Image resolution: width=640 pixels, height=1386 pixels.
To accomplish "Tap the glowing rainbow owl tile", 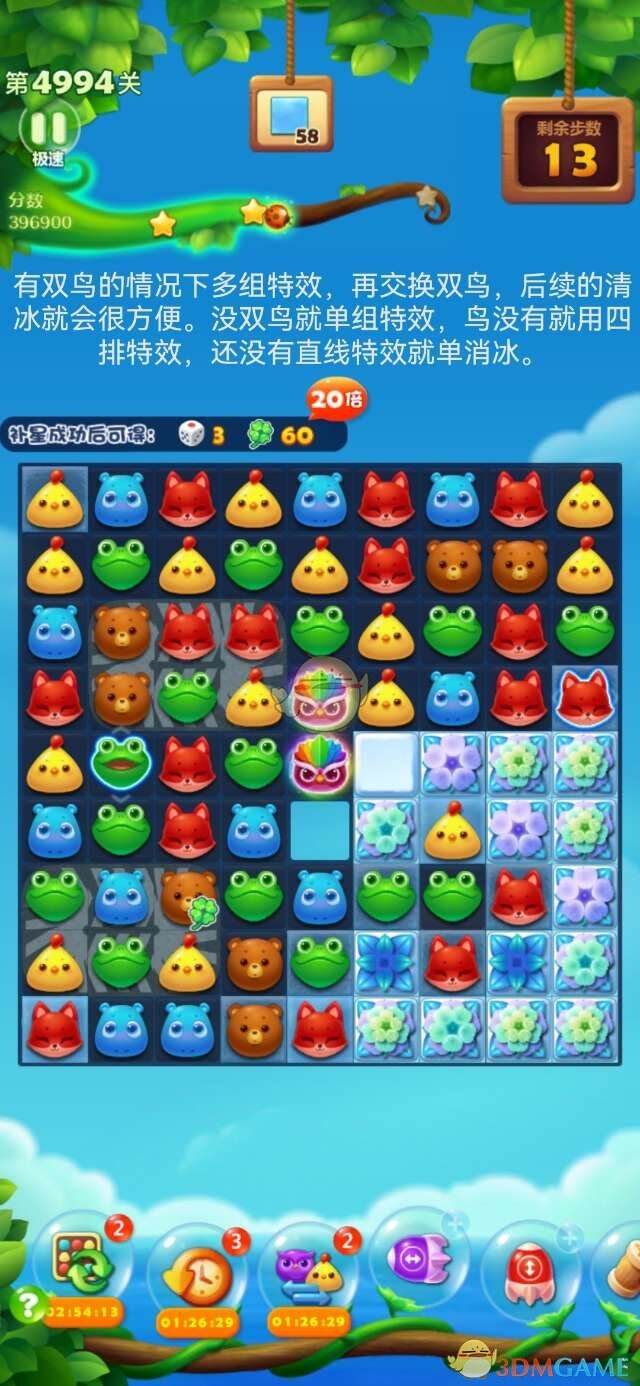I will 320,763.
